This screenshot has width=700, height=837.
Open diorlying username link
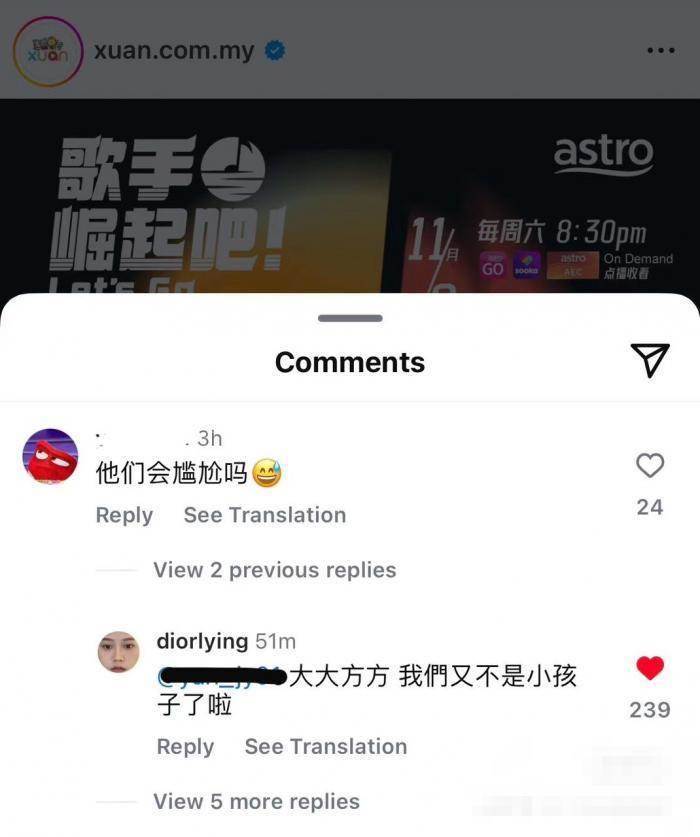point(202,641)
